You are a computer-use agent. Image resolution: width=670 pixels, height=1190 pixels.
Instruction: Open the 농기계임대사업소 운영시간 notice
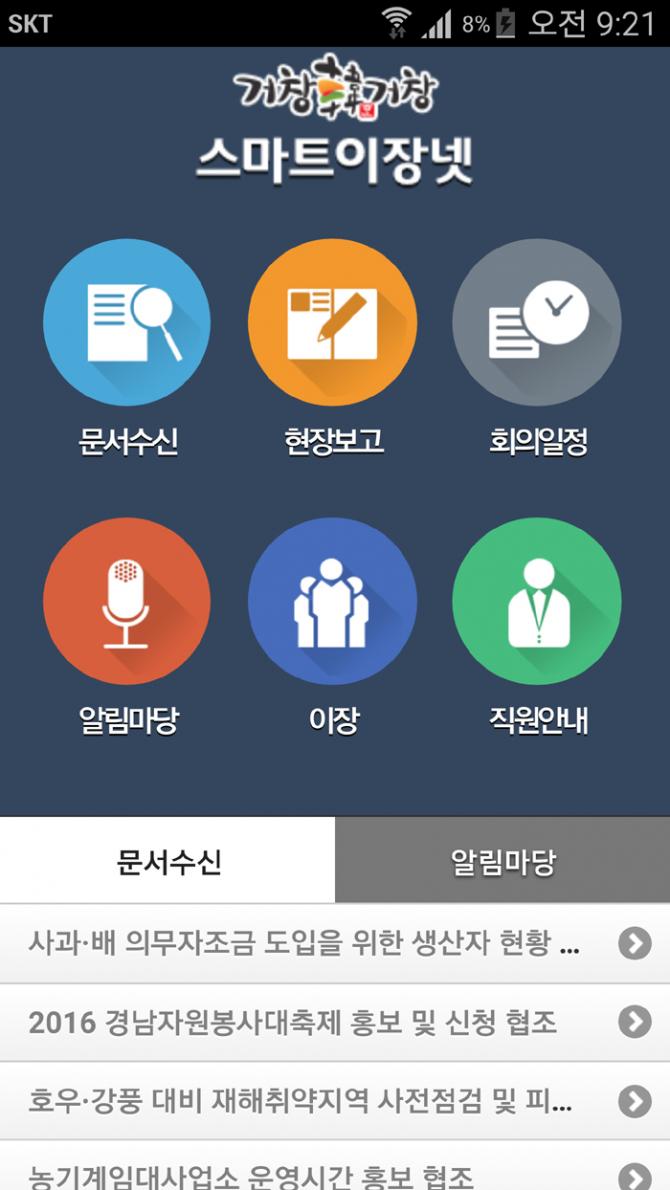[x=320, y=1172]
